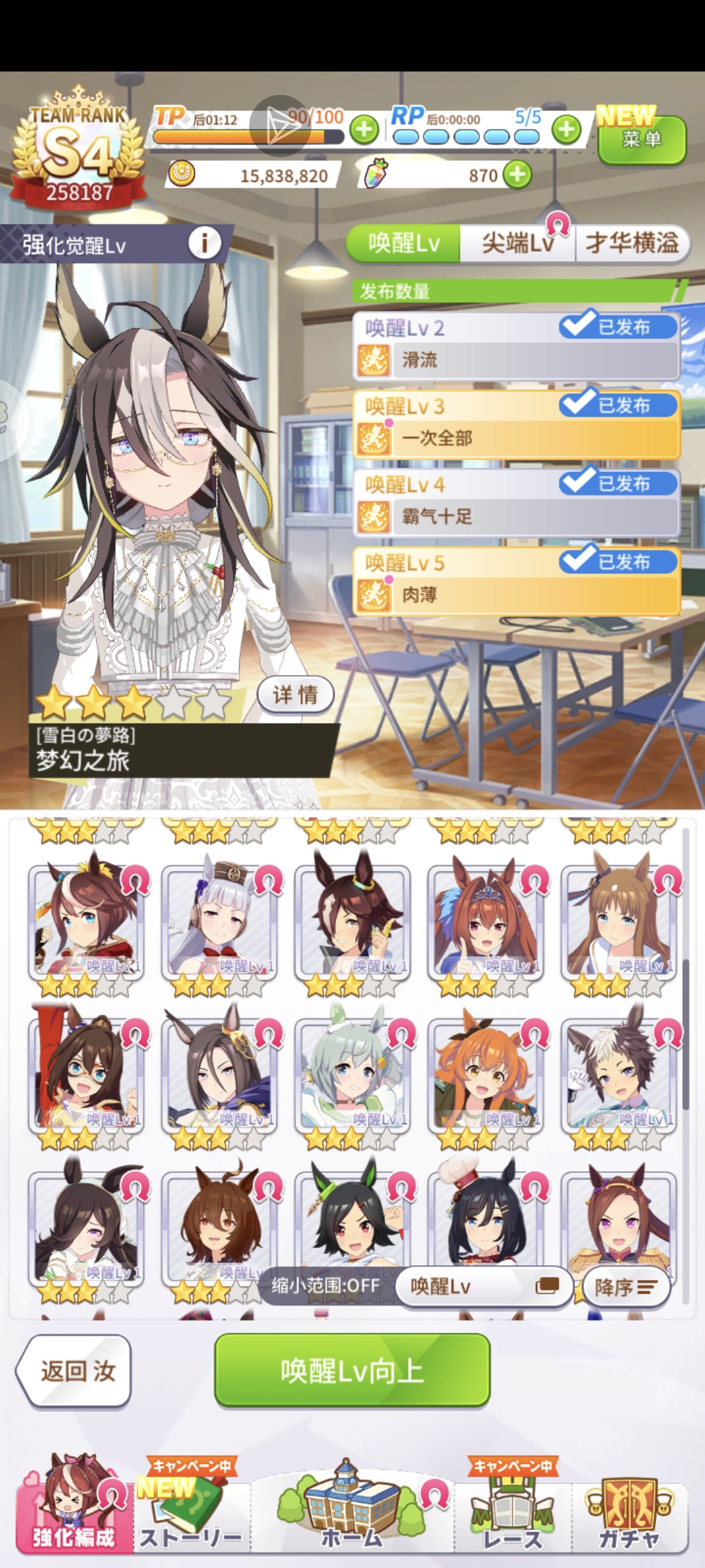This screenshot has width=705, height=1568.
Task: Open the ガチャ tab
Action: (630, 1516)
